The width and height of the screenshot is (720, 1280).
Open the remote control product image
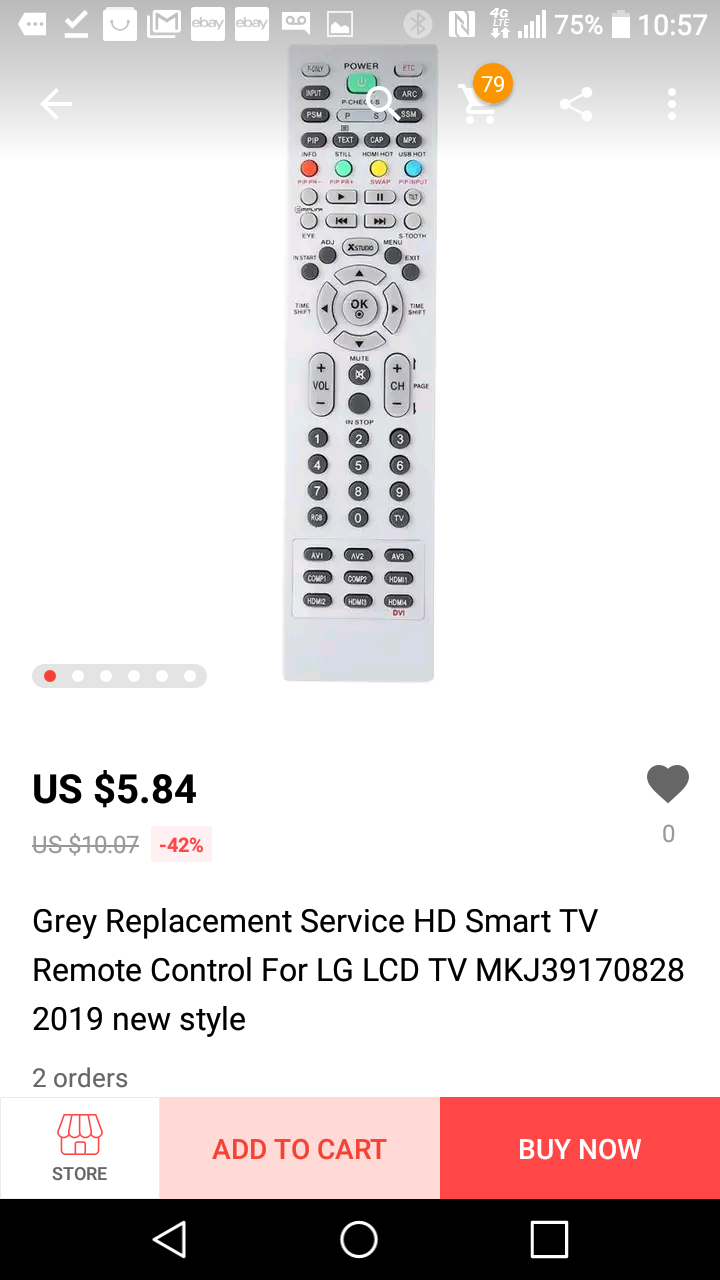click(x=360, y=400)
